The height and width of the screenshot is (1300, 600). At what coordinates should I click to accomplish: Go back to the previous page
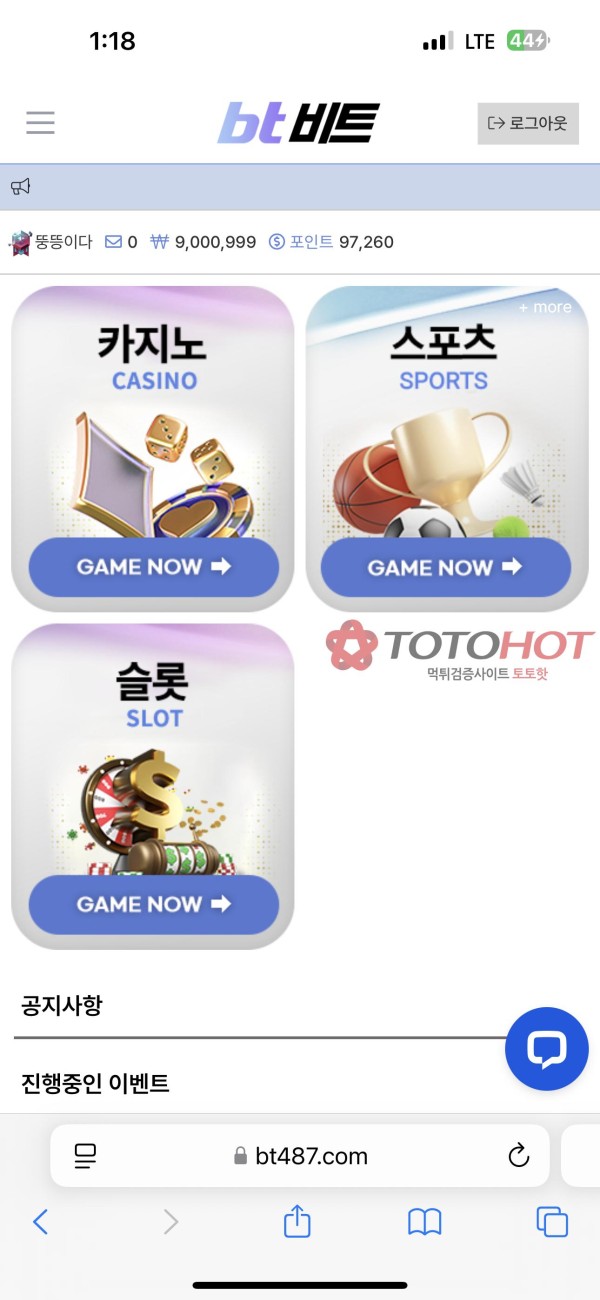pyautogui.click(x=40, y=1221)
